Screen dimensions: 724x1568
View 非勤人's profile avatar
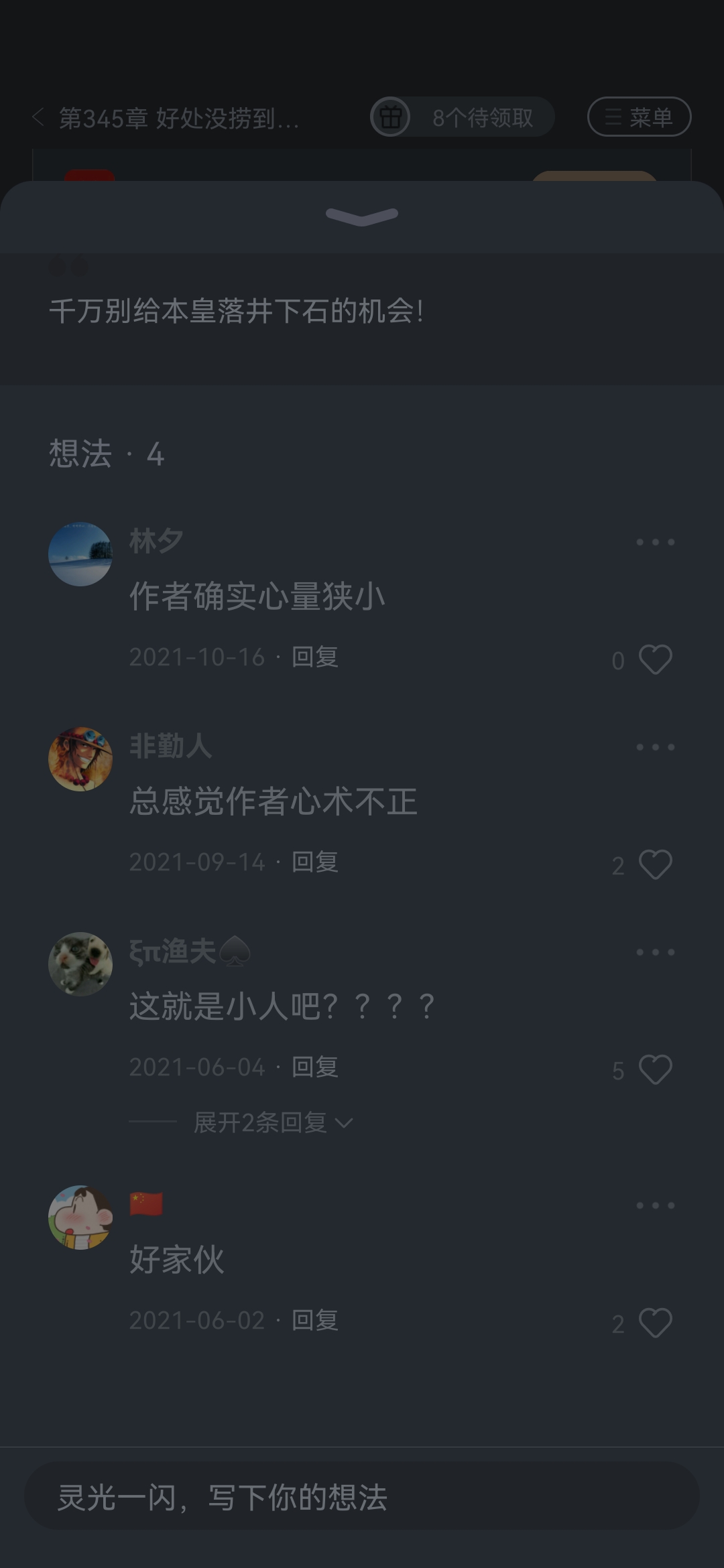[80, 759]
